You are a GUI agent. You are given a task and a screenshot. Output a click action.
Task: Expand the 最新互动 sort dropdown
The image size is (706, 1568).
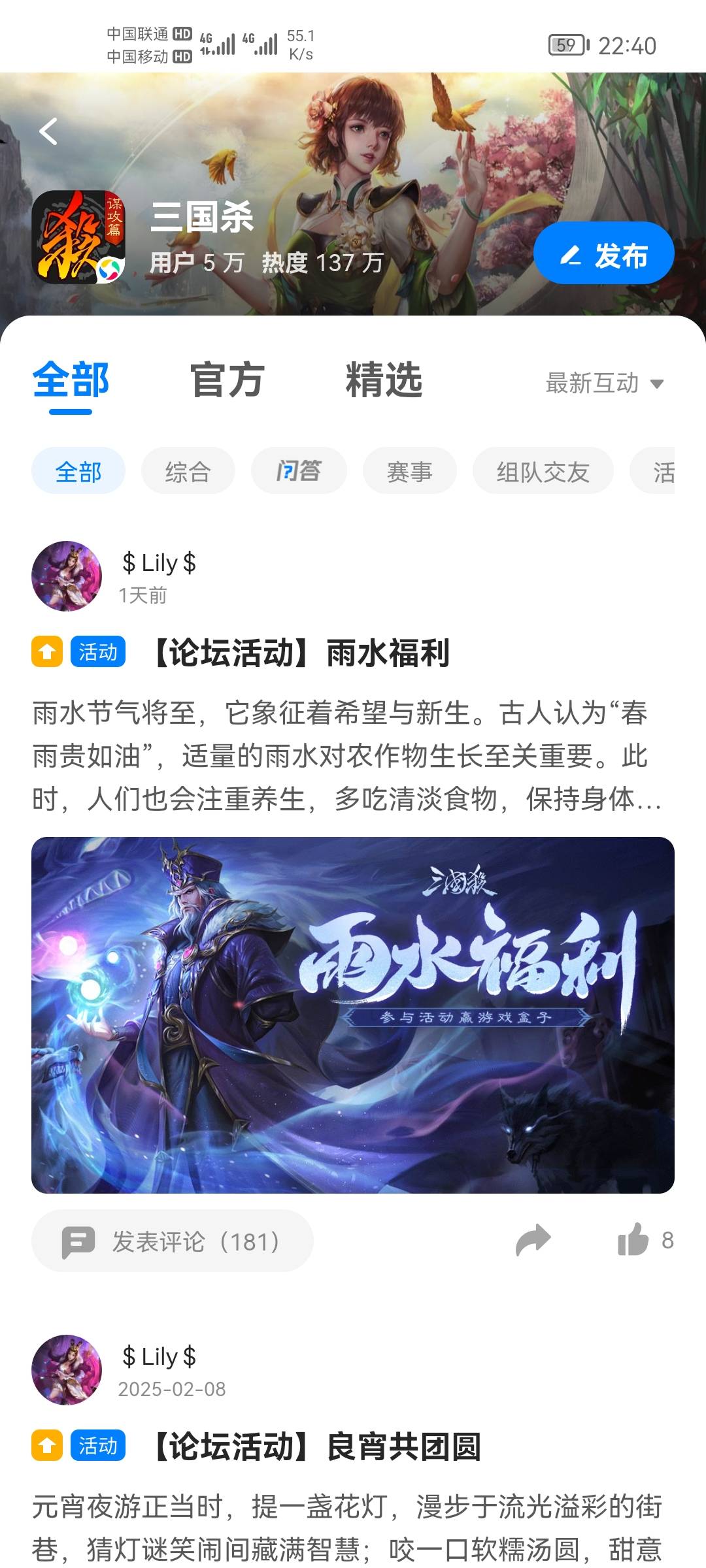tap(604, 384)
